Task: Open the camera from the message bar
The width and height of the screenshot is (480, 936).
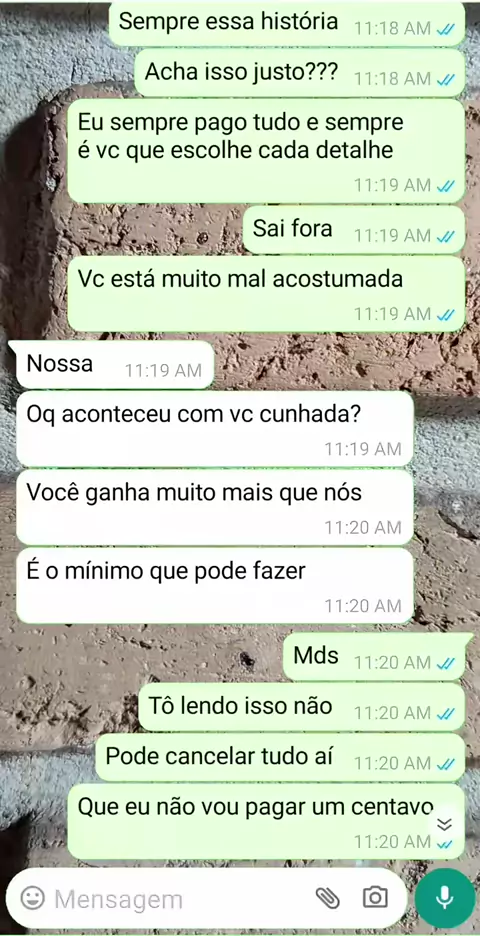Action: click(x=375, y=897)
